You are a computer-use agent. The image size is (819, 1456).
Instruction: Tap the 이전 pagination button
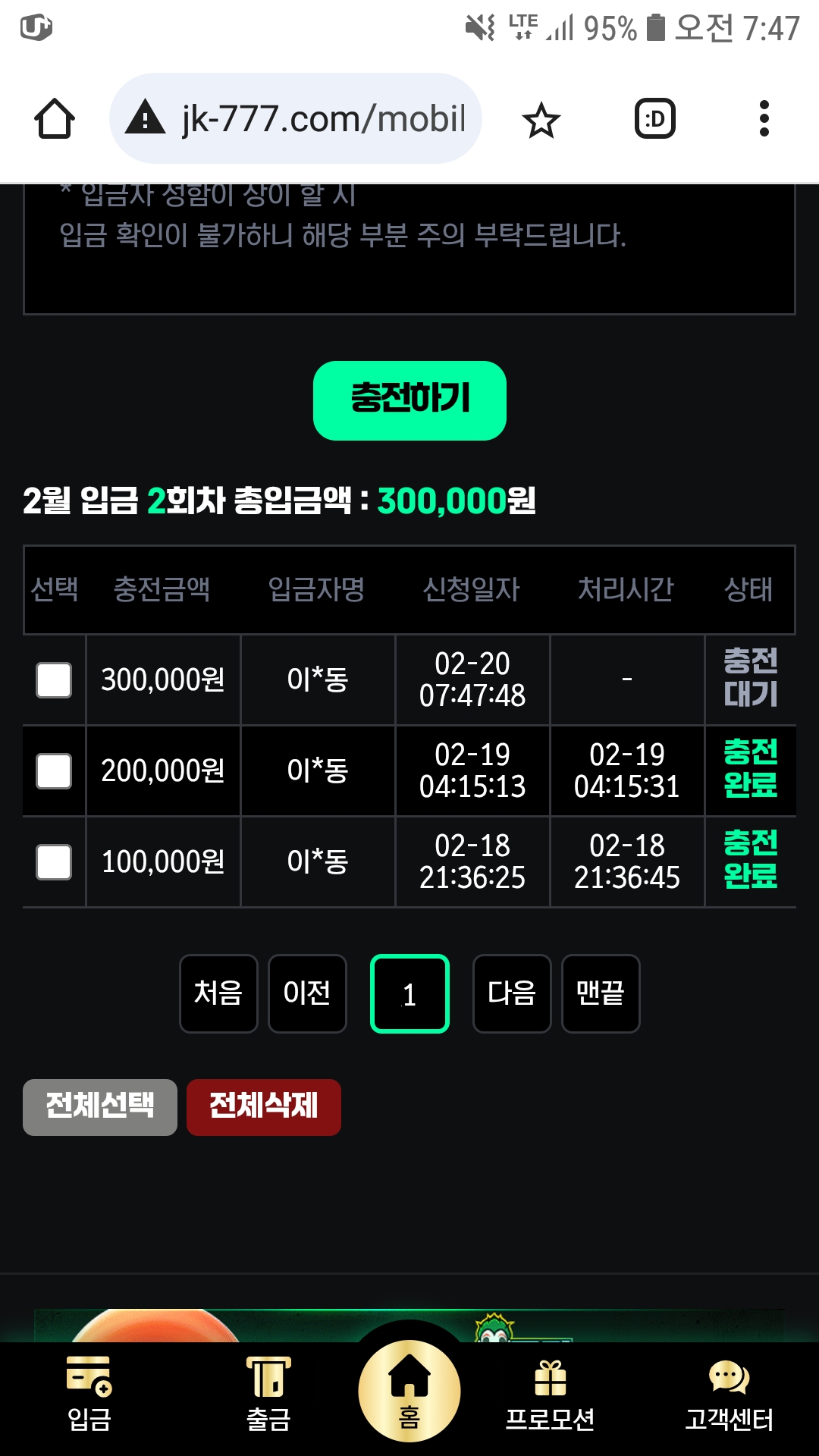(x=307, y=993)
